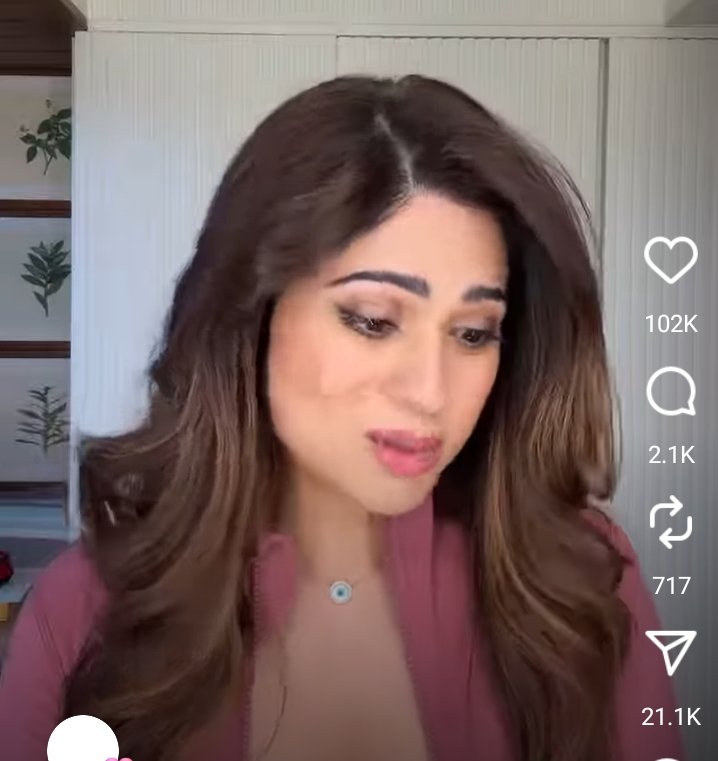Screen dimensions: 718x761
Task: Repost this reel
Action: click(x=670, y=521)
